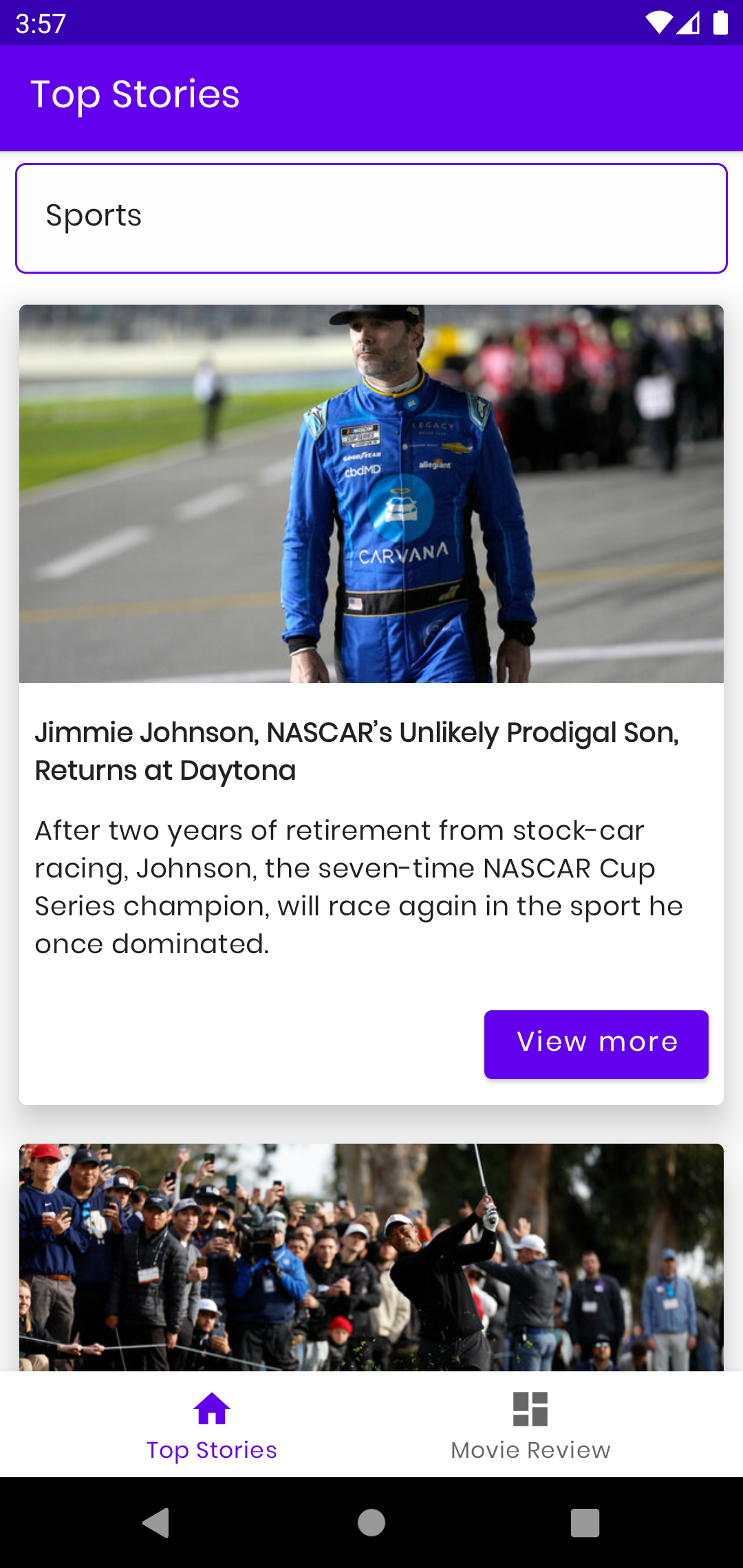Open the Jimmie Johnson NASCAR article card
Viewport: 743px width, 1568px height.
click(371, 751)
